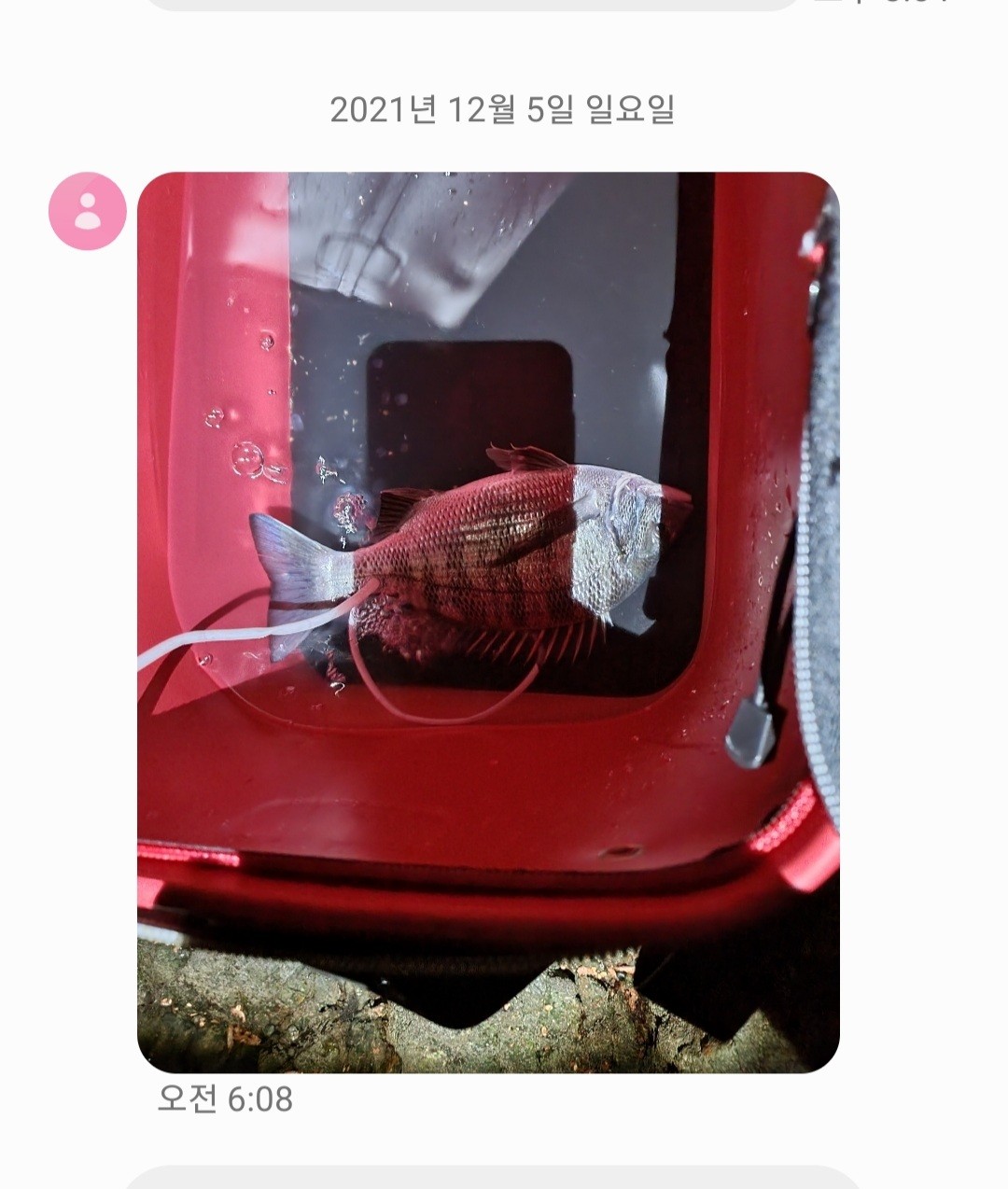The image size is (1008, 1189).
Task: Open the fish photo message
Action: [488, 622]
